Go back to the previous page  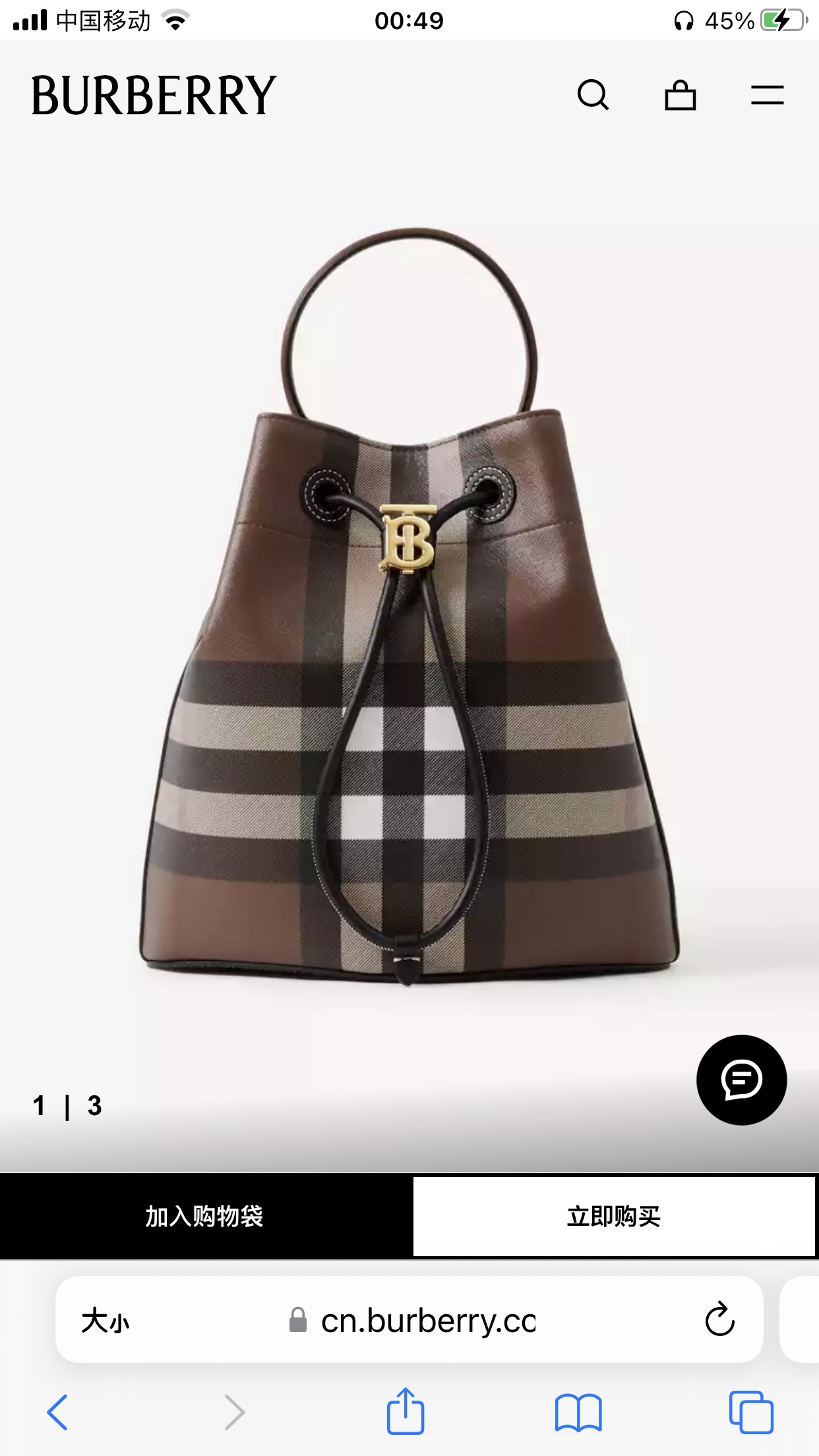pyautogui.click(x=57, y=1412)
